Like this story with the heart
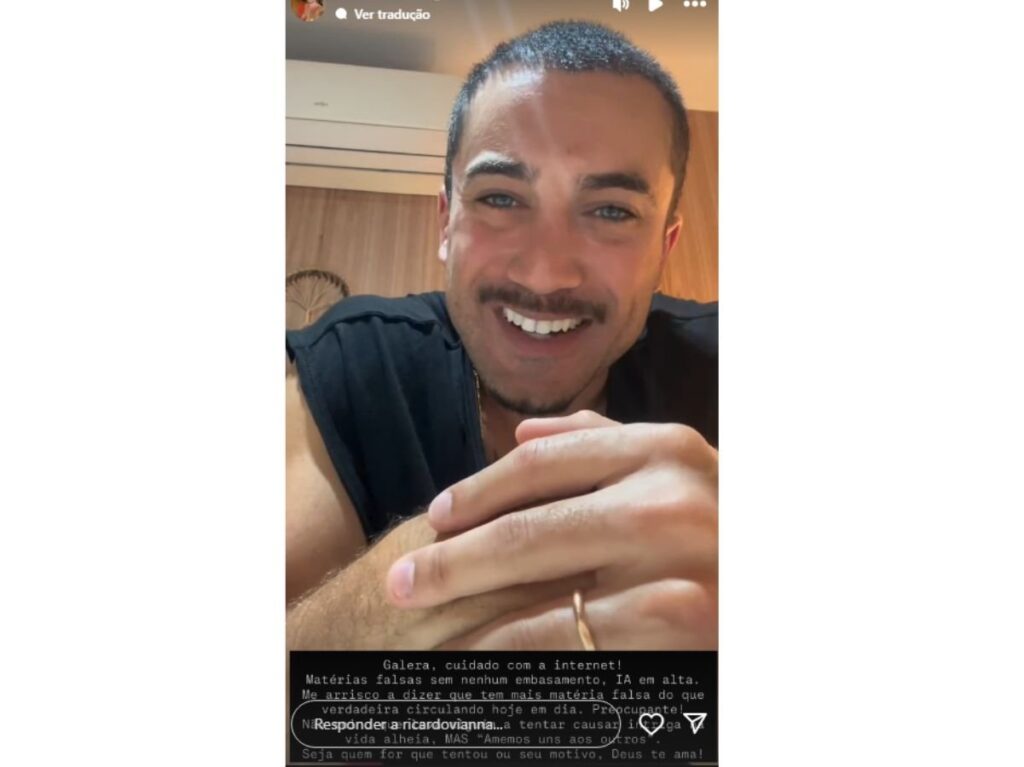1024x767 pixels. point(652,723)
